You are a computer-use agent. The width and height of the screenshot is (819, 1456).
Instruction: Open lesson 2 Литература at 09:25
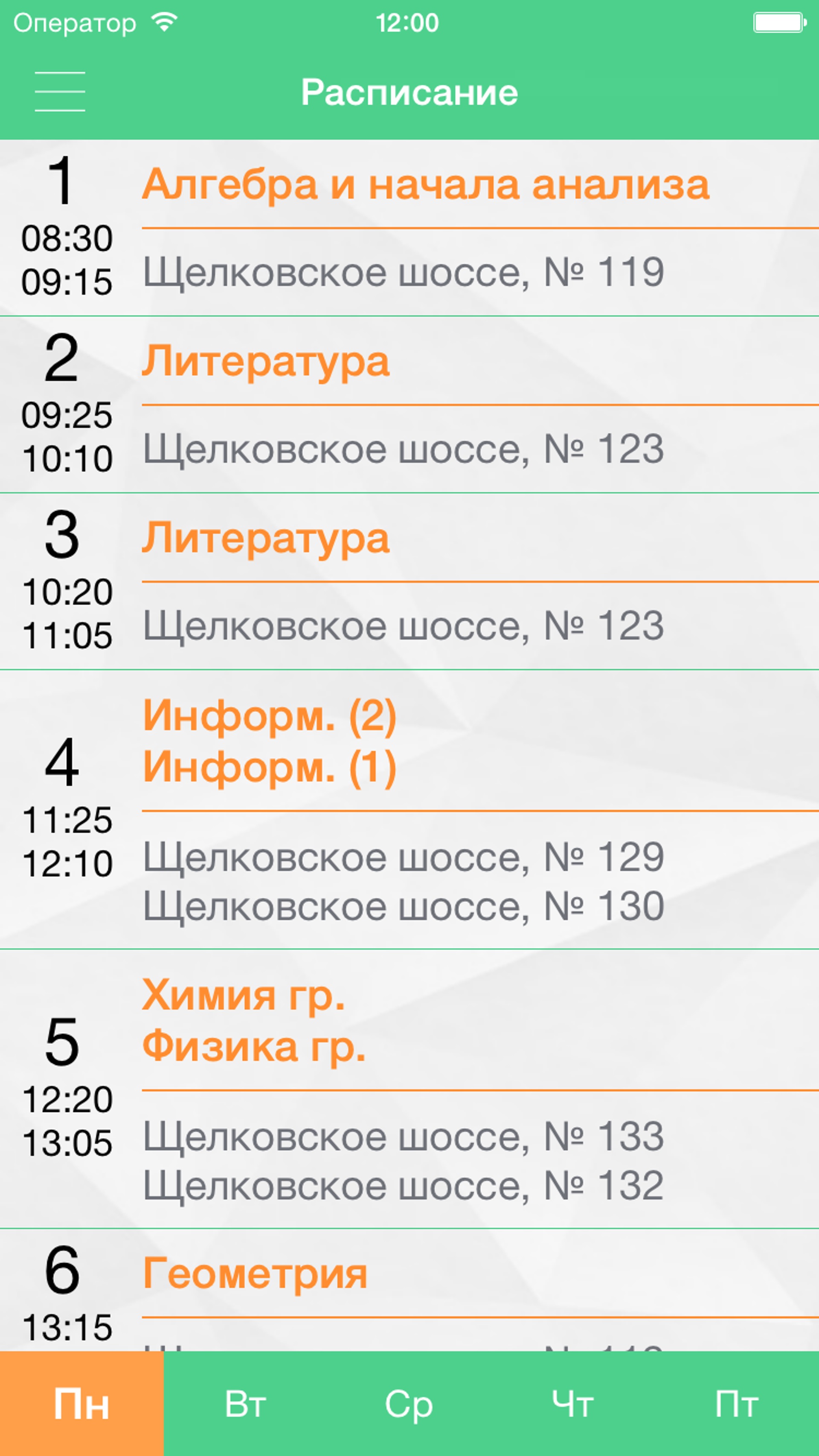click(x=409, y=405)
